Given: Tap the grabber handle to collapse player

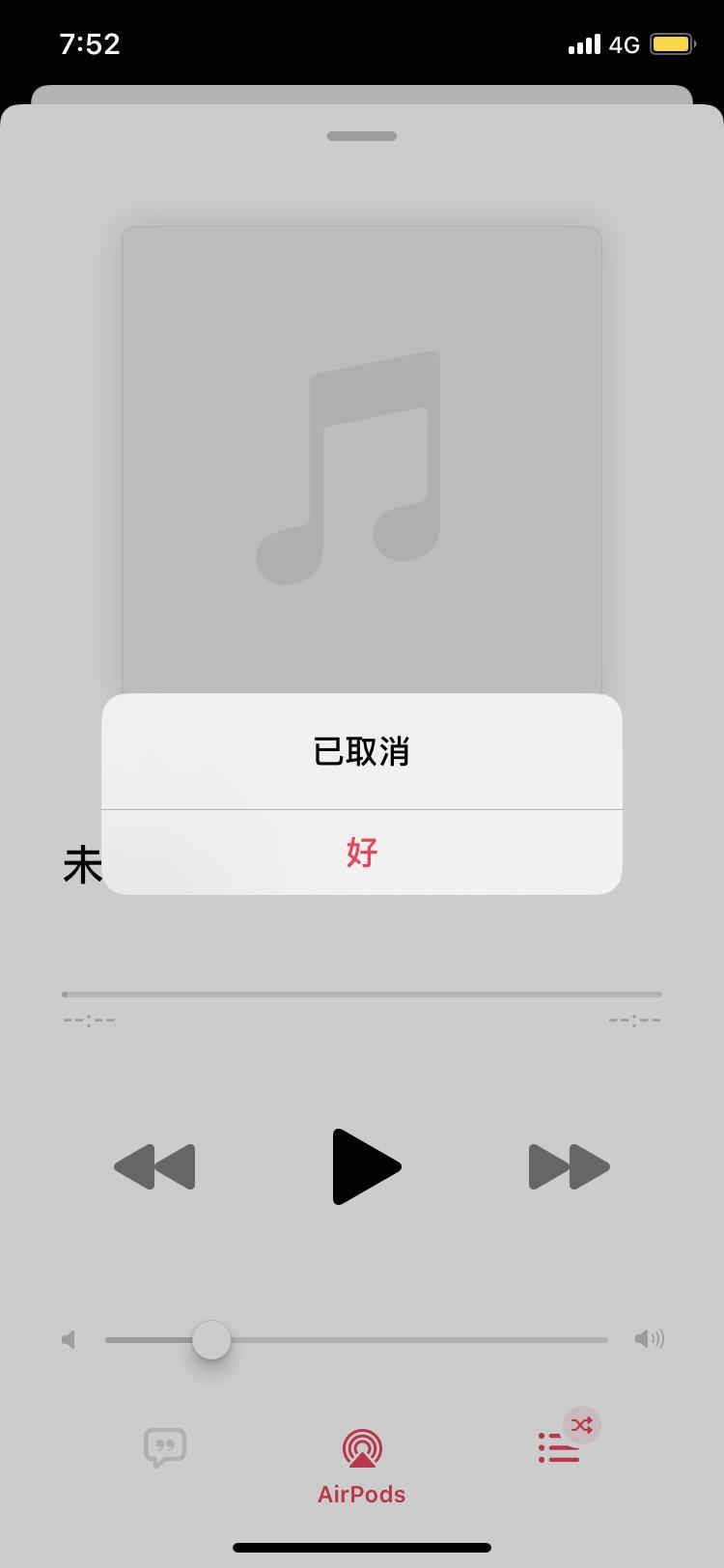Looking at the screenshot, I should (362, 136).
